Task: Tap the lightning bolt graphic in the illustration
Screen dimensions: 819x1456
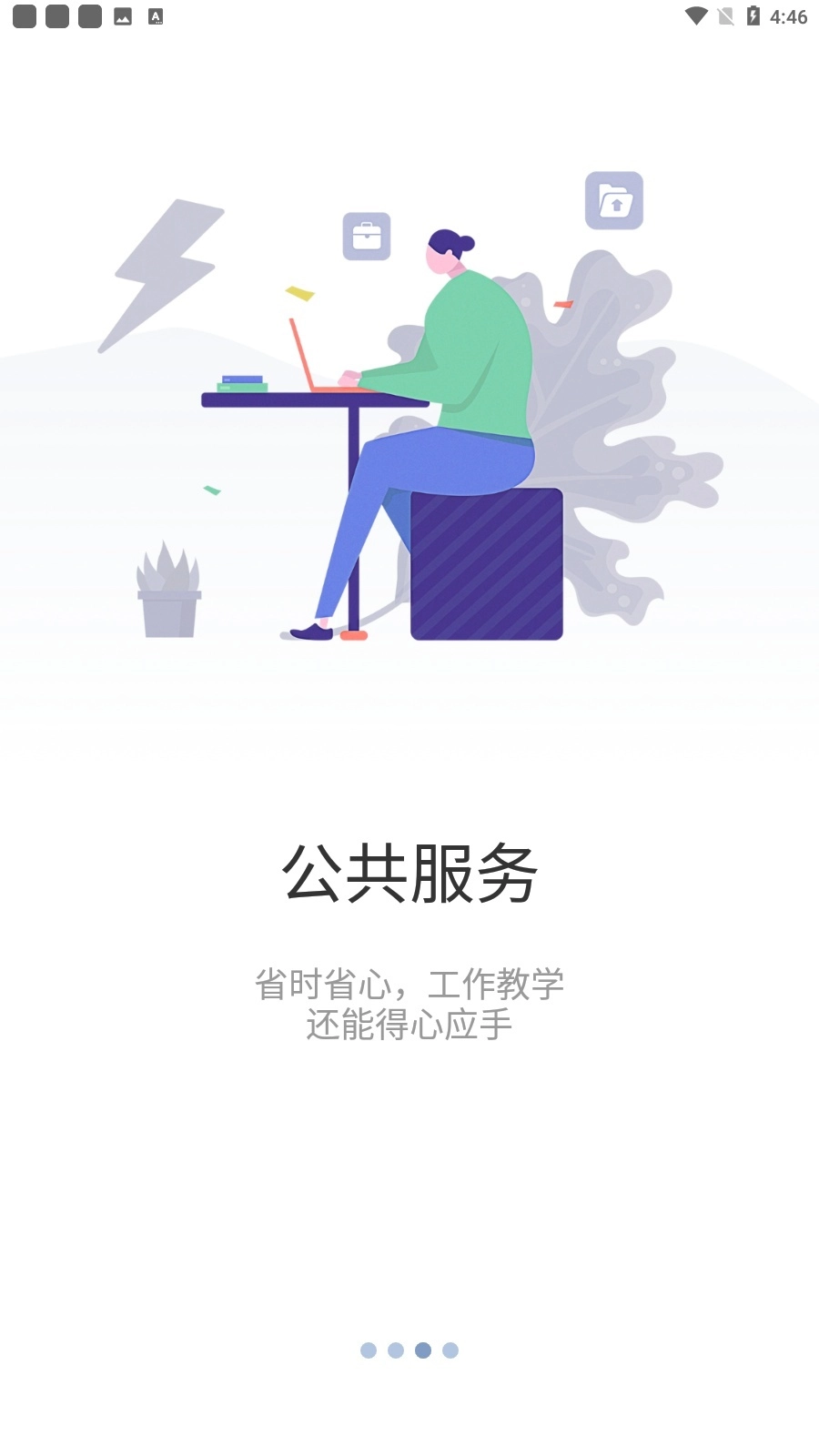Action: (164, 273)
